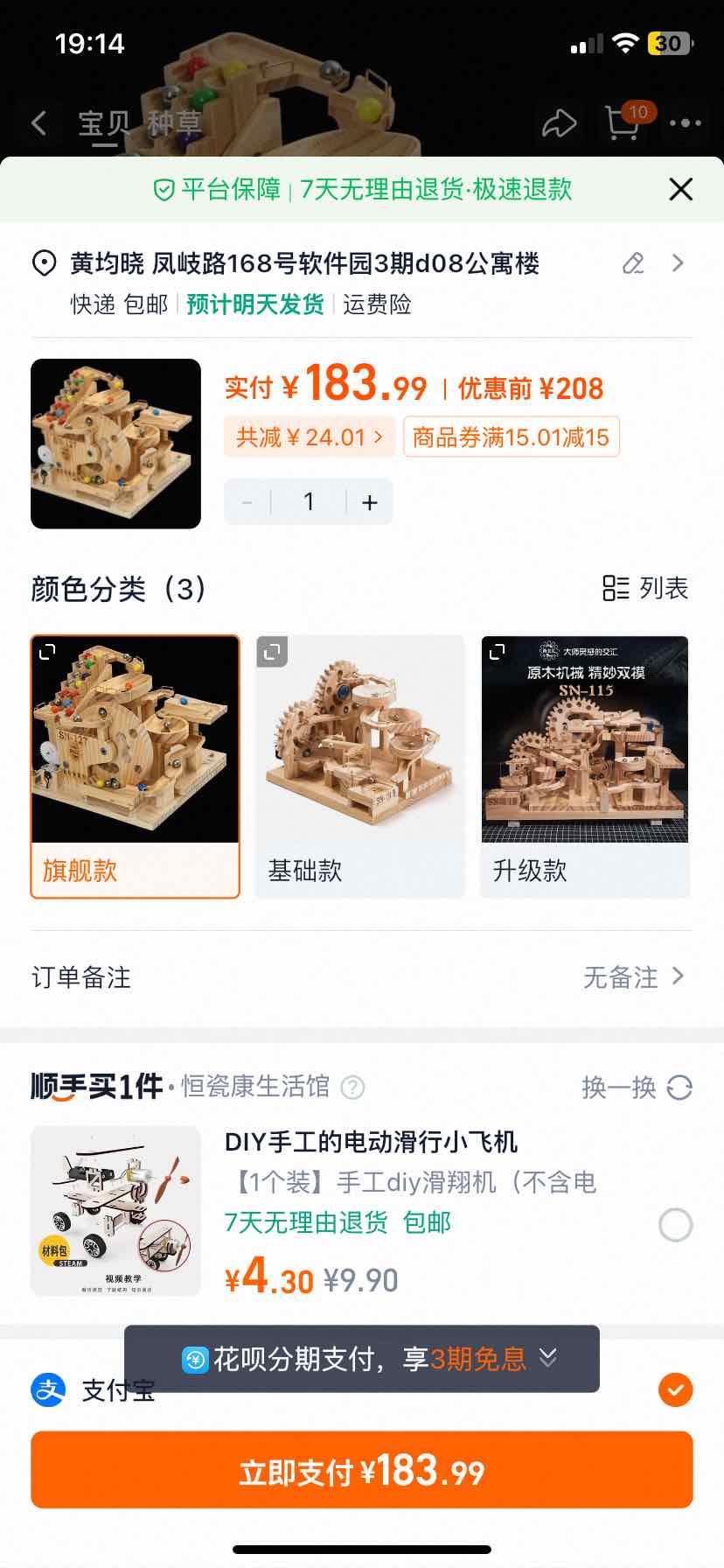Edit the delivery address

point(633,263)
